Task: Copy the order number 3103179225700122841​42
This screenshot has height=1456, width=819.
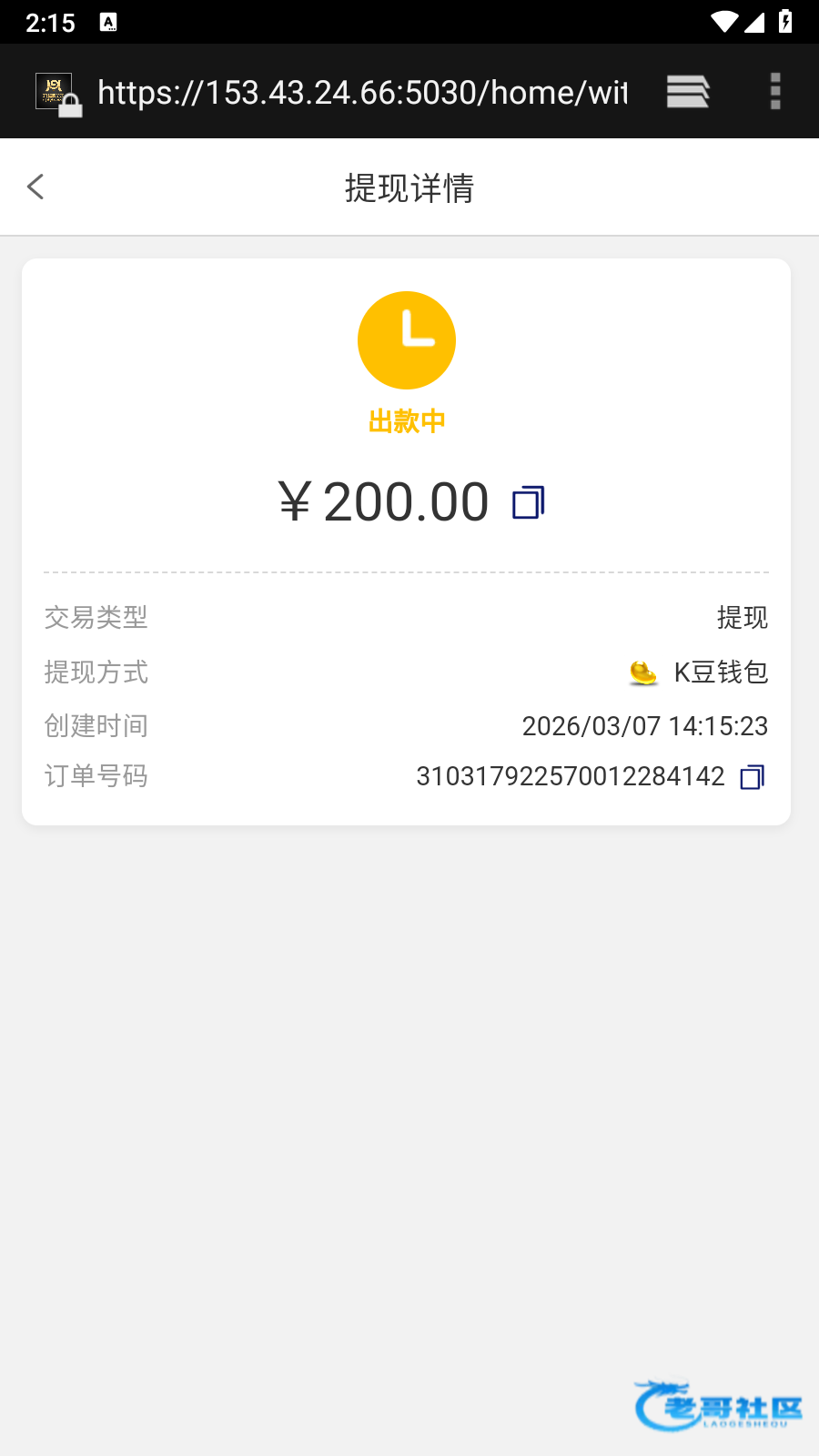Action: (752, 777)
